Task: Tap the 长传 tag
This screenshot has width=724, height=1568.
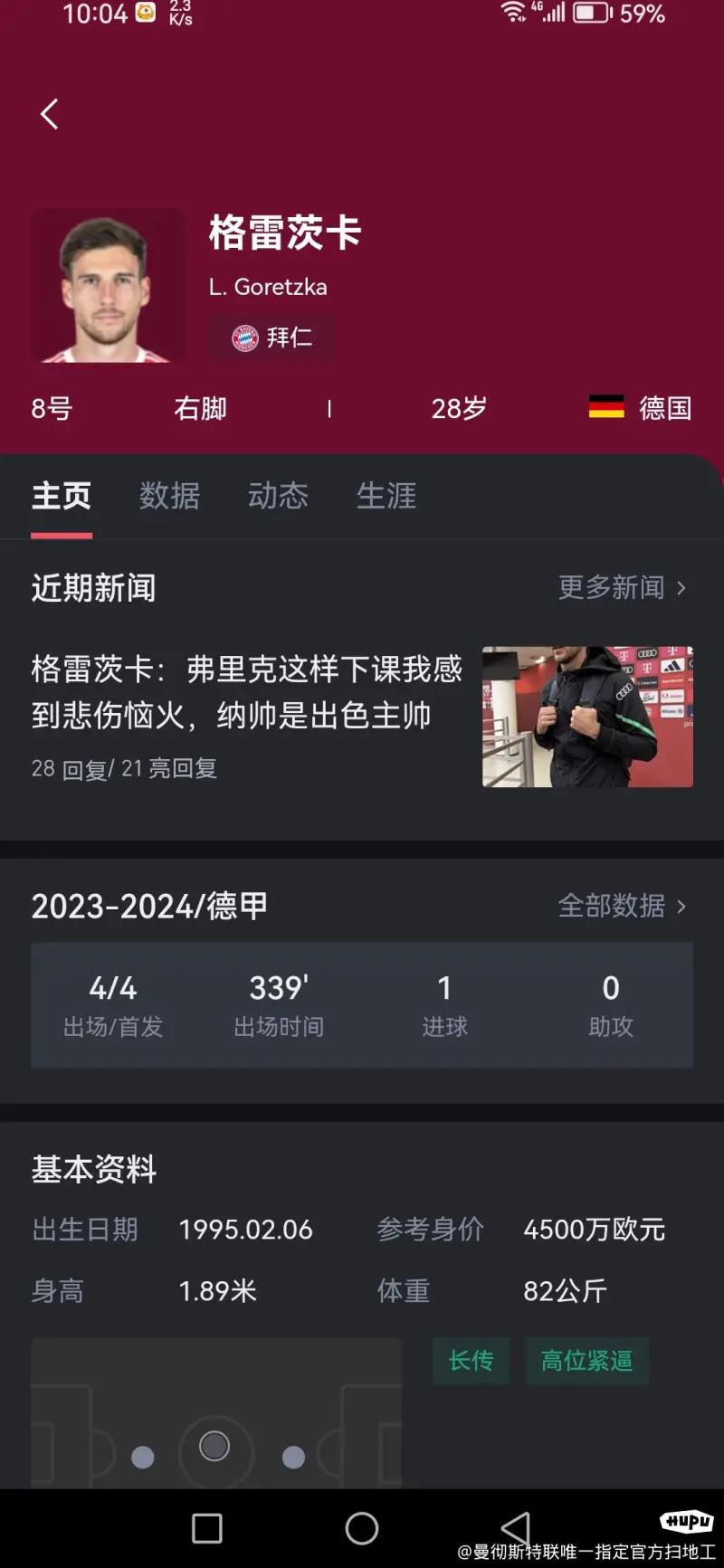Action: (471, 1361)
